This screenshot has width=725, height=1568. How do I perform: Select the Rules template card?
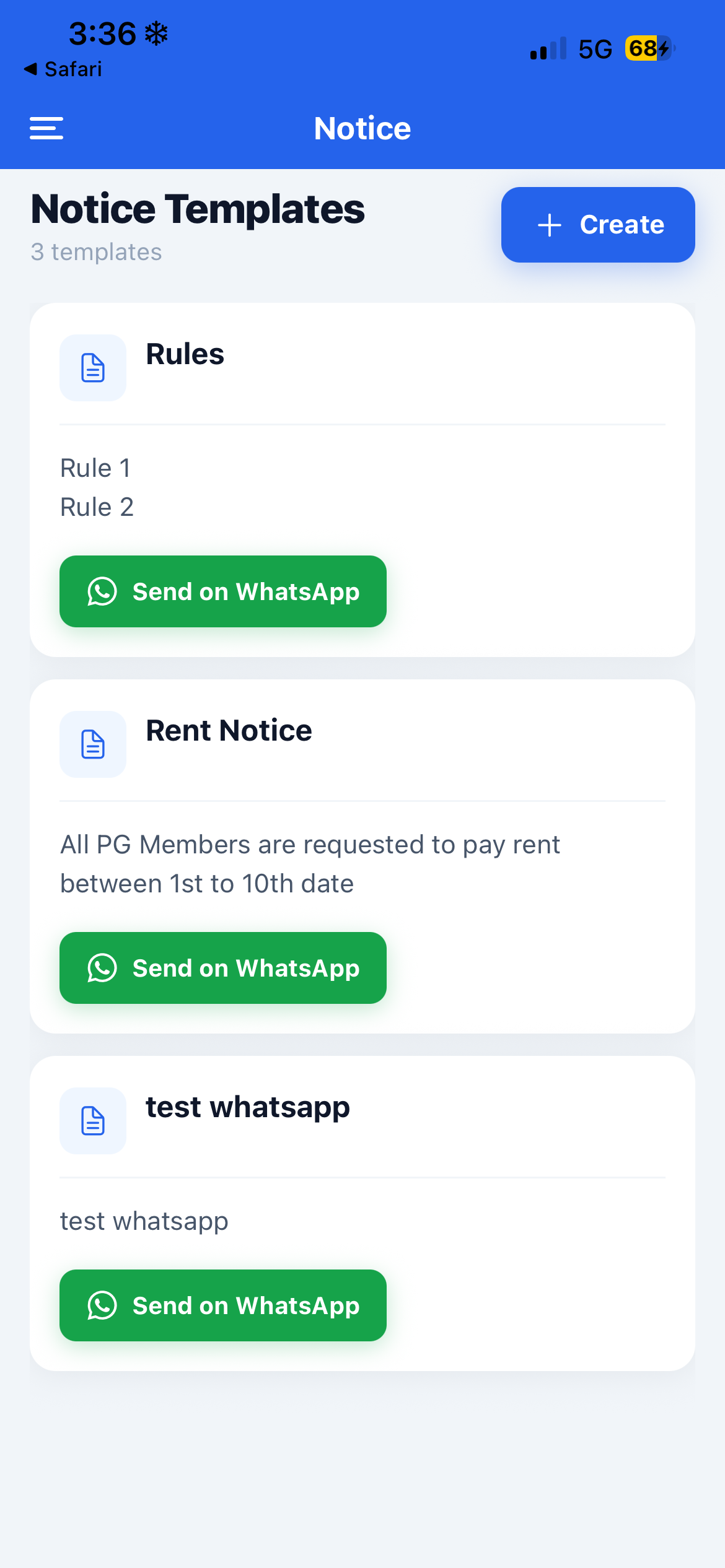[x=362, y=478]
